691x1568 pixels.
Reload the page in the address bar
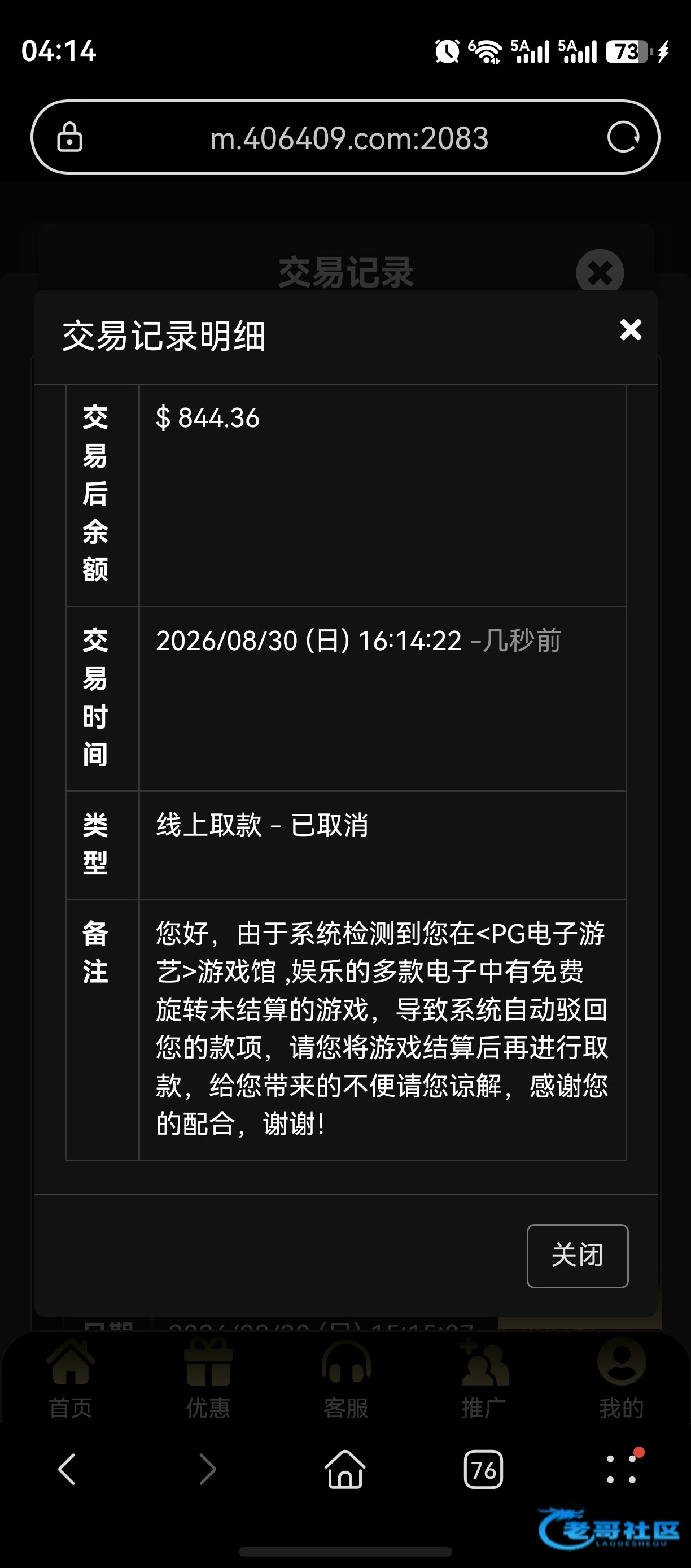tap(623, 137)
